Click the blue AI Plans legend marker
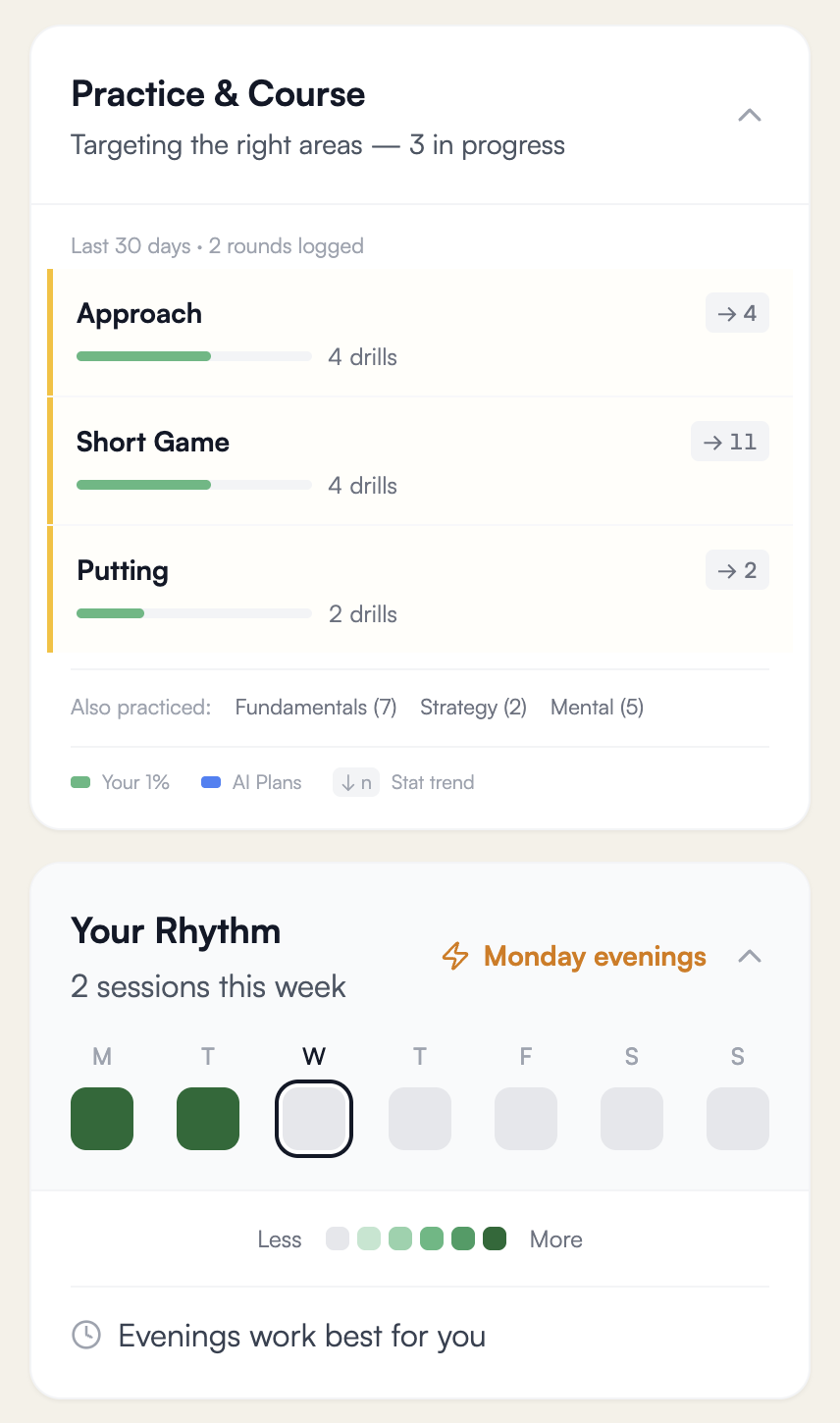Image resolution: width=840 pixels, height=1423 pixels. pos(210,782)
